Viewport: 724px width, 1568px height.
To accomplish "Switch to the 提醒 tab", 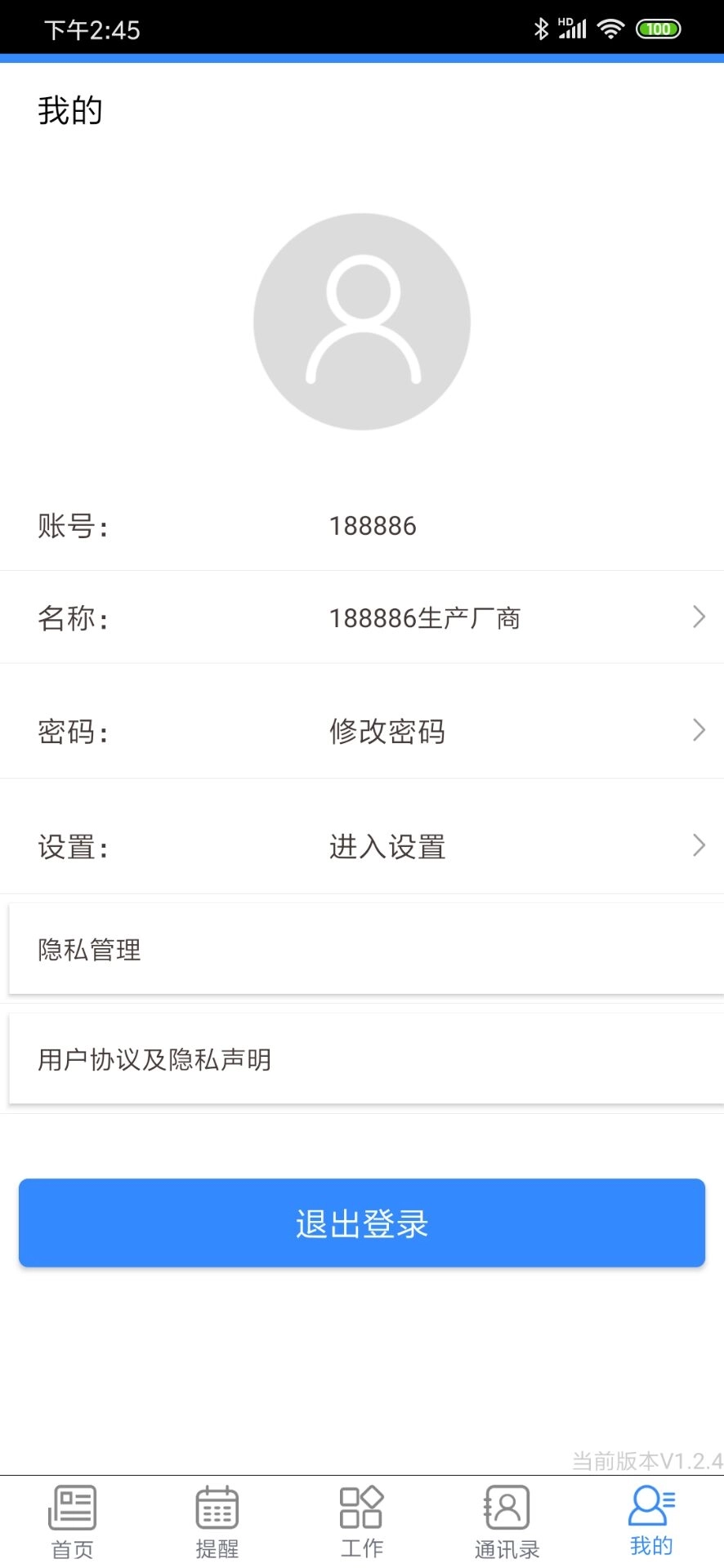I will tap(217, 1519).
